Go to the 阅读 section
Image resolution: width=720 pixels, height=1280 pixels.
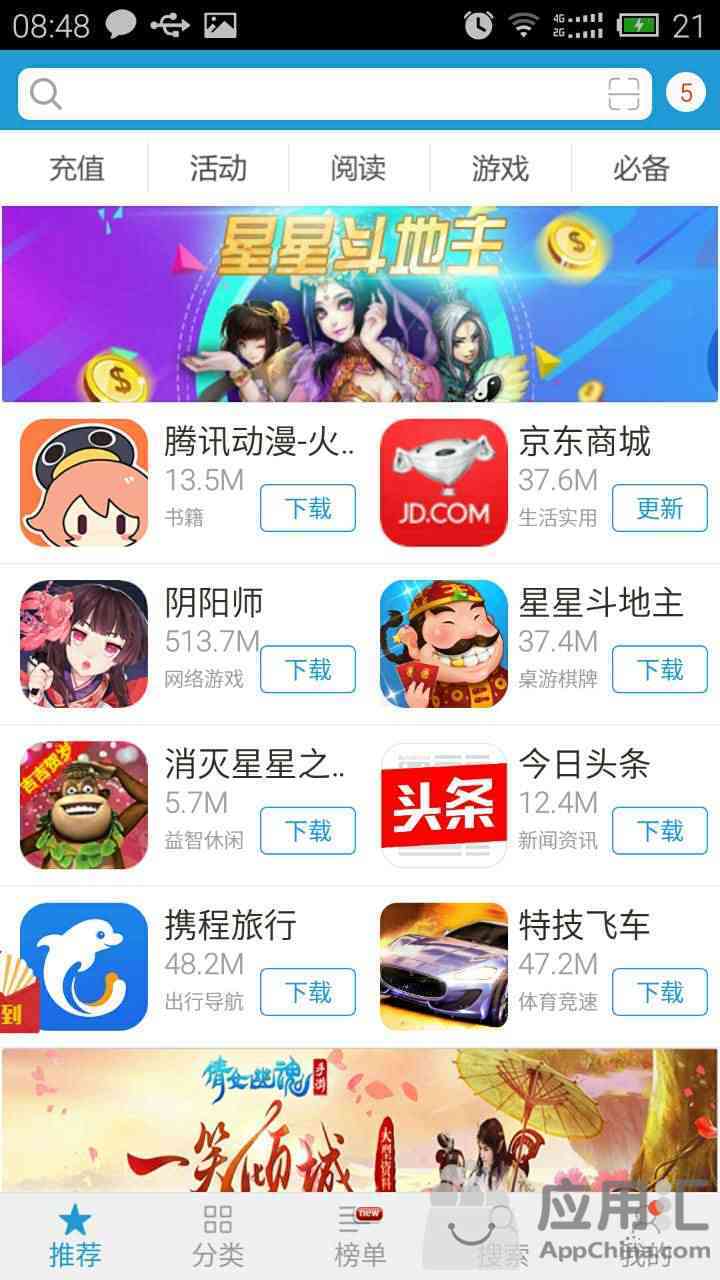click(358, 168)
